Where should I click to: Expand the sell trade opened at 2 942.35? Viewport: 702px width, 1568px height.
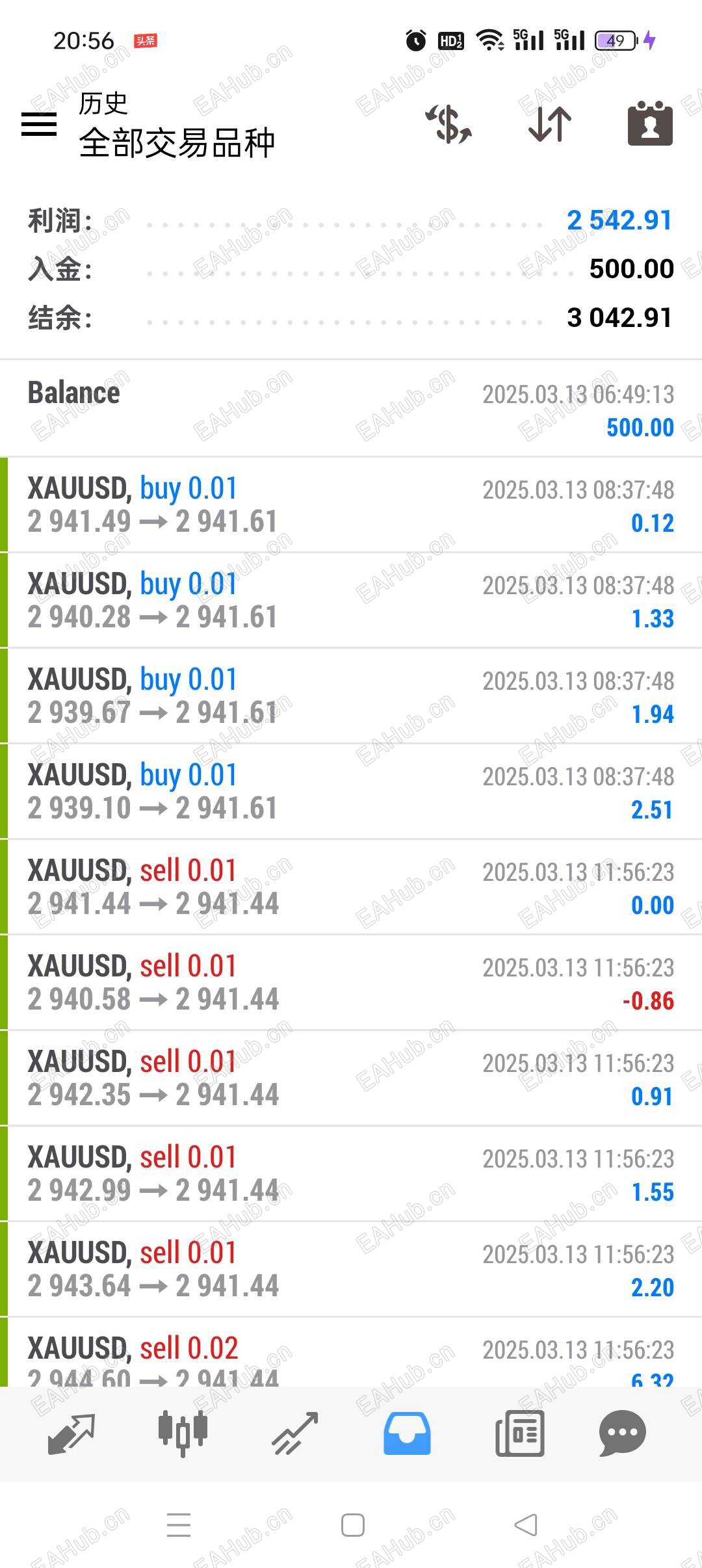point(351,1078)
